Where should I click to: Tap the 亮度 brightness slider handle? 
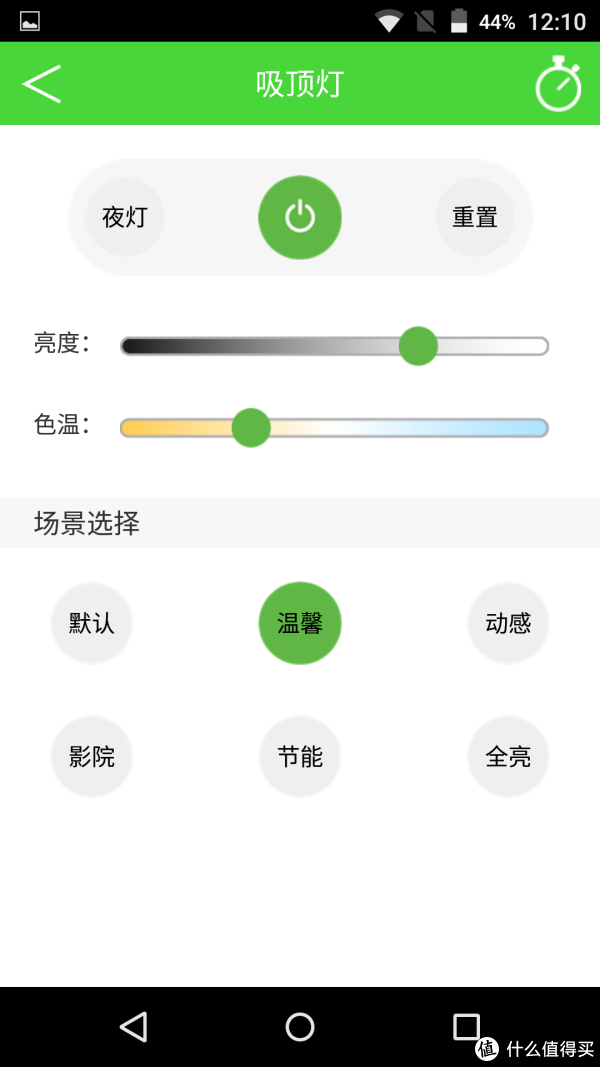pyautogui.click(x=418, y=346)
